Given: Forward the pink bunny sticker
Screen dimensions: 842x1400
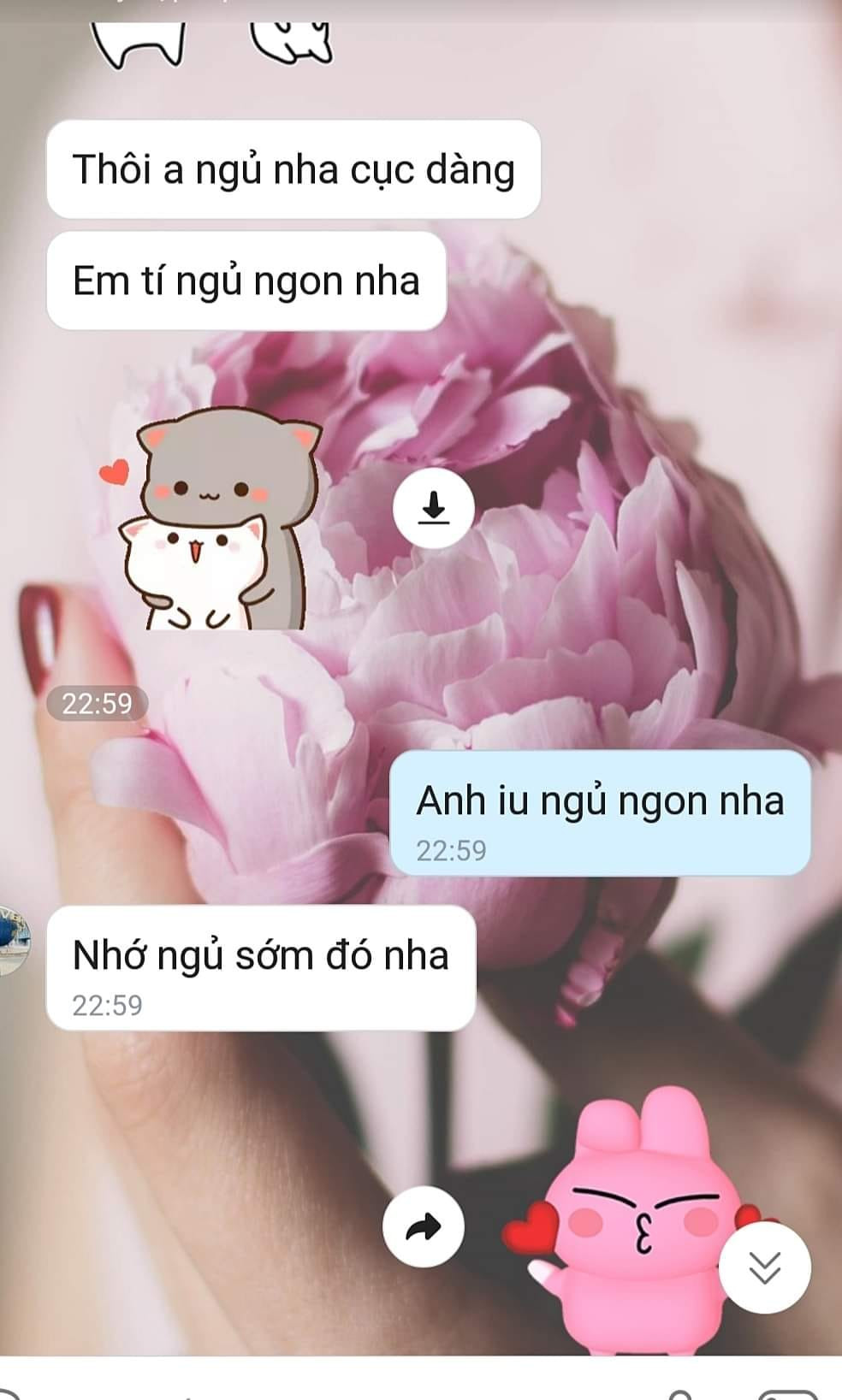Looking at the screenshot, I should point(423,1227).
